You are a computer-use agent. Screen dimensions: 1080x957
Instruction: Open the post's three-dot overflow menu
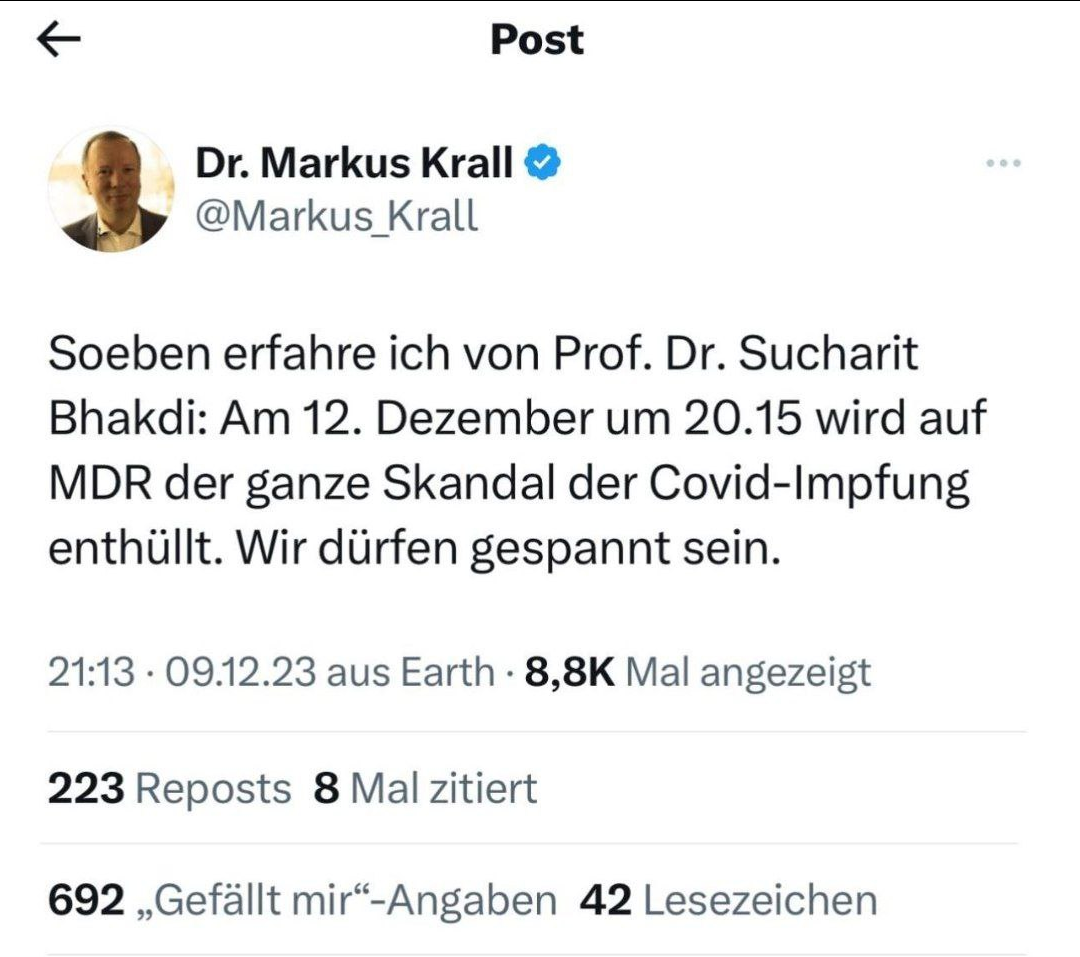pyautogui.click(x=1001, y=162)
